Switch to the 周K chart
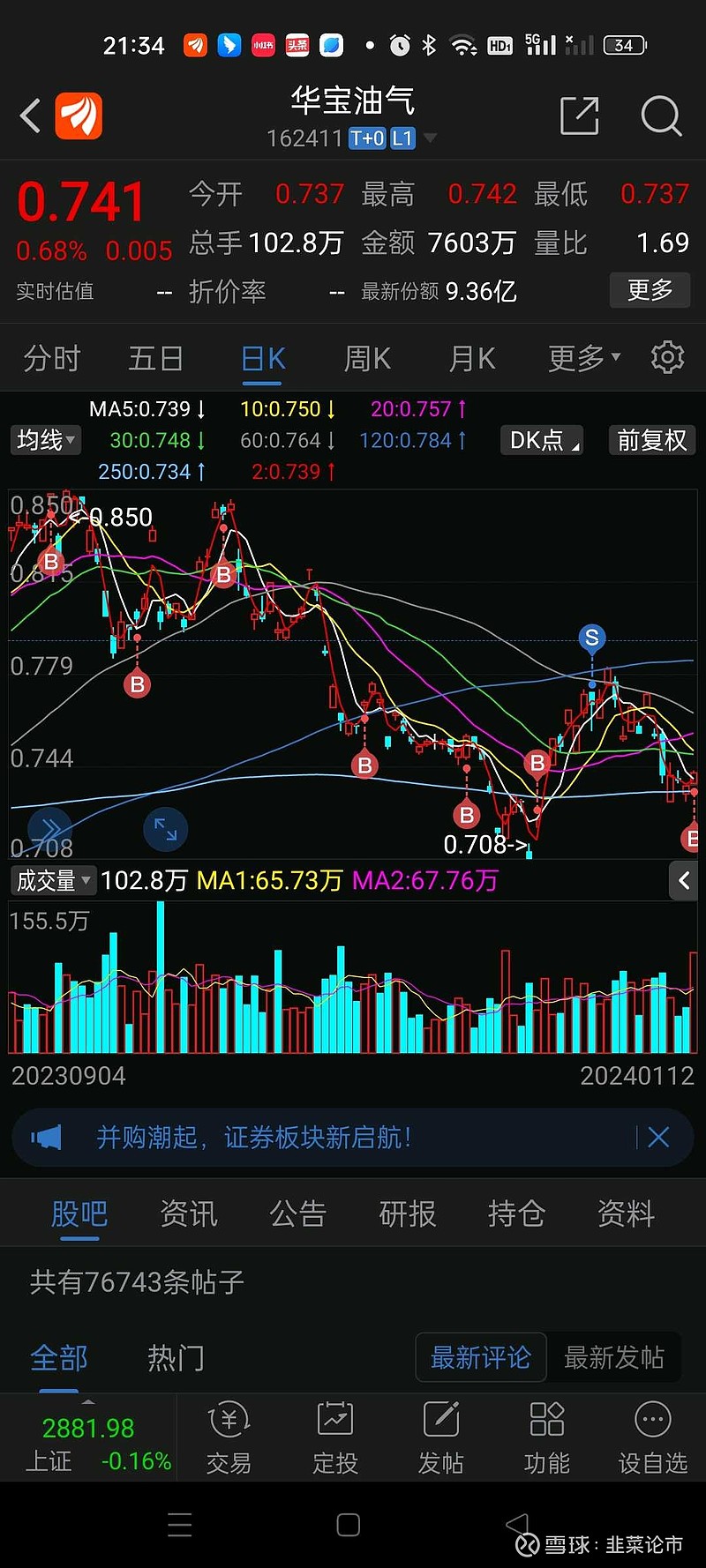Image resolution: width=706 pixels, height=1568 pixels. (x=367, y=358)
